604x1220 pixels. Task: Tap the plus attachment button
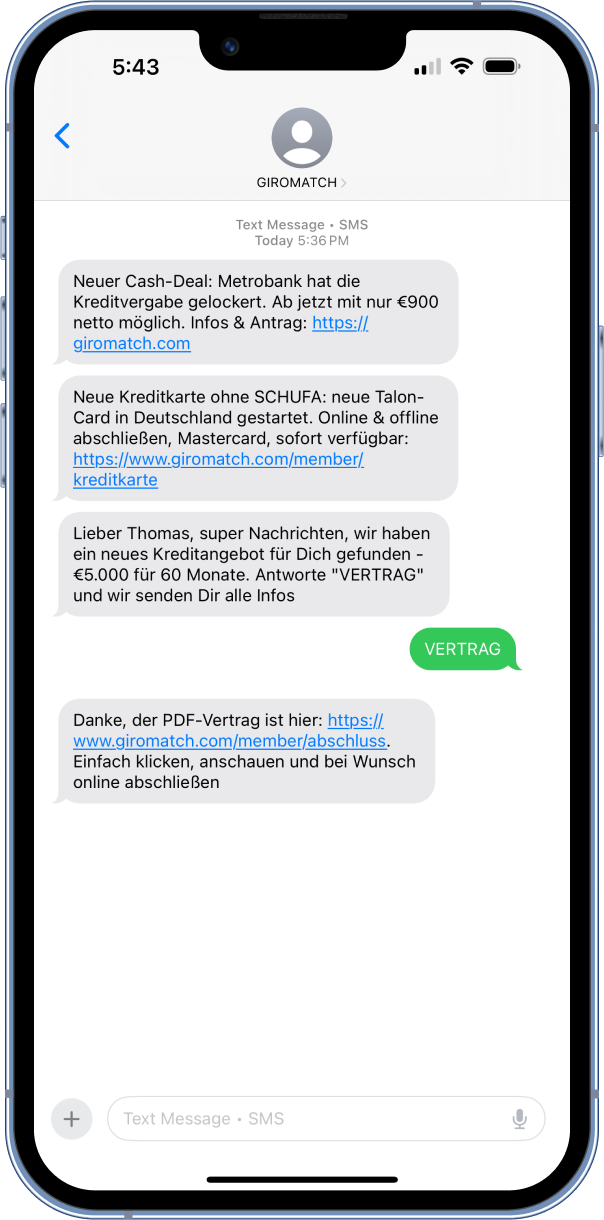(71, 1119)
